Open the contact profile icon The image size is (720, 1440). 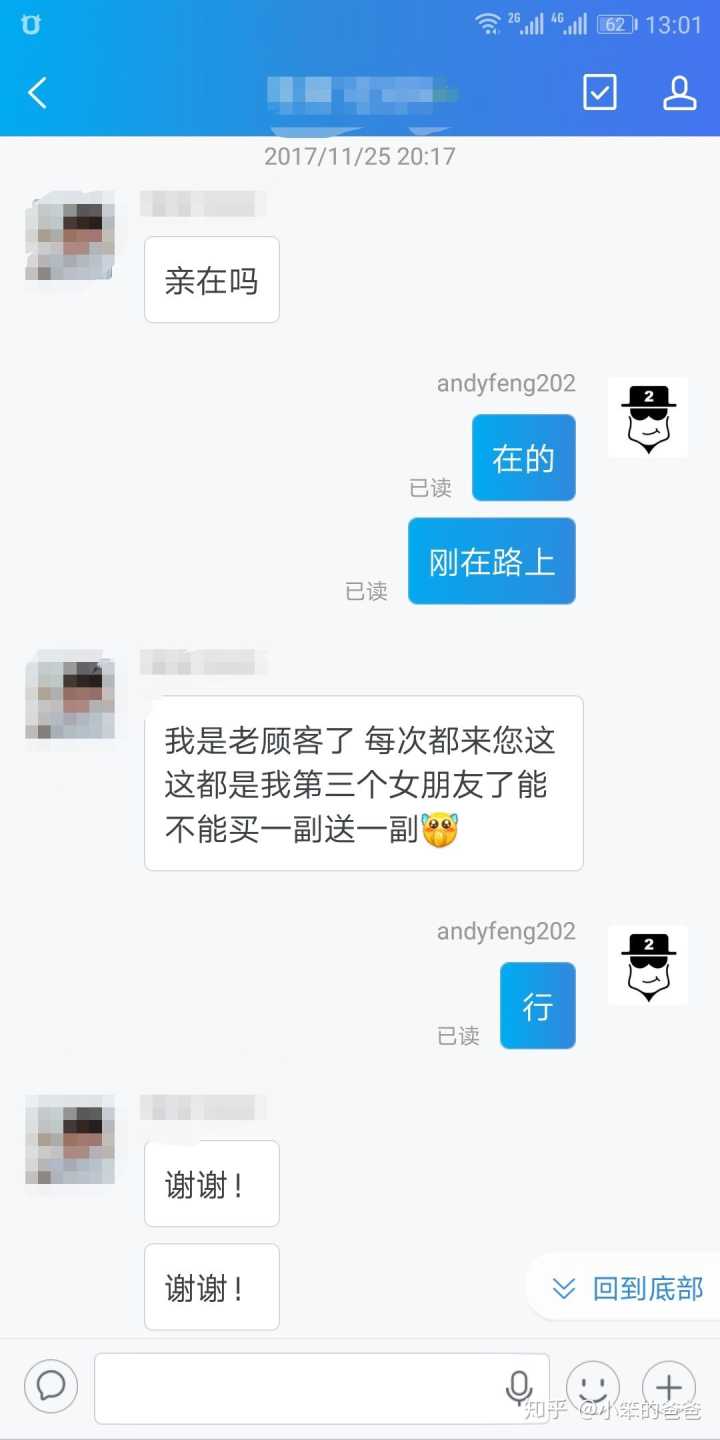point(680,92)
